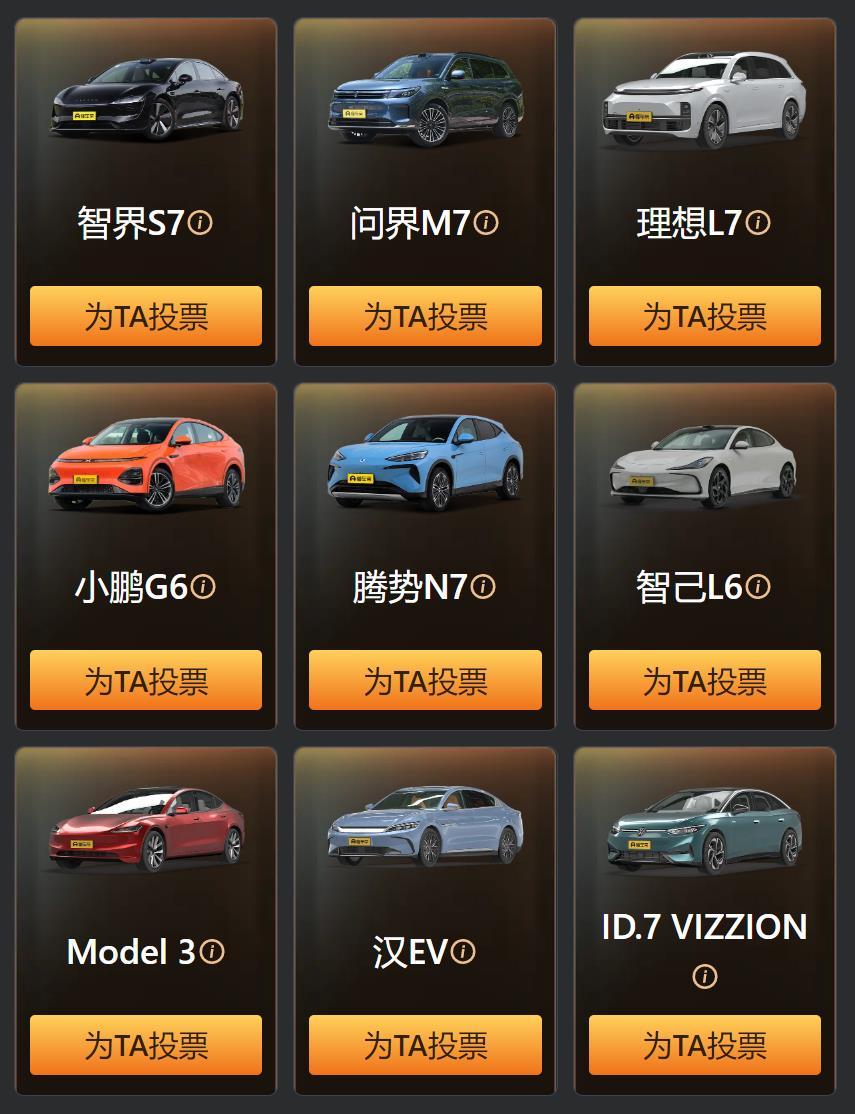Vote for 腾势N7
The height and width of the screenshot is (1114, 855).
[425, 680]
